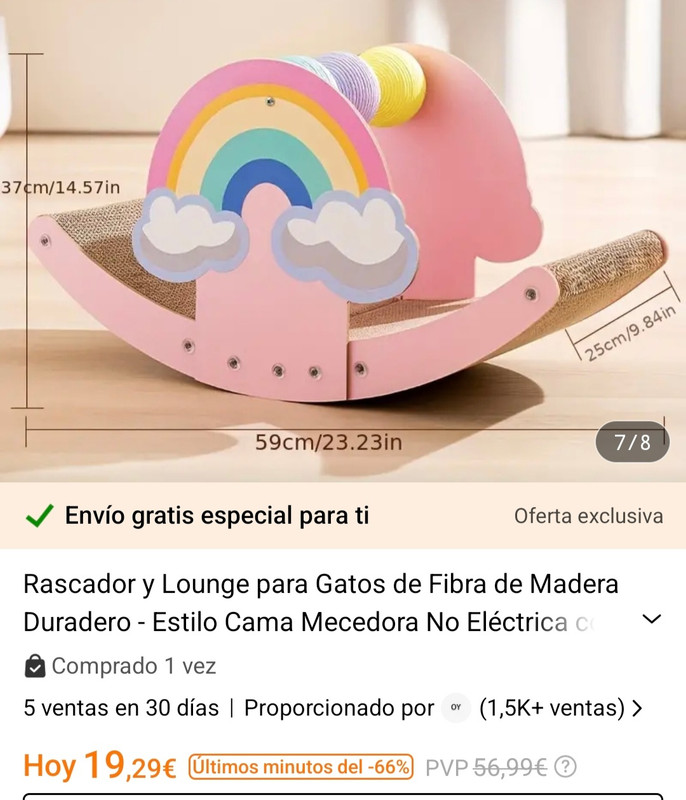Expand the full product title
686x800 pixels.
(651, 620)
